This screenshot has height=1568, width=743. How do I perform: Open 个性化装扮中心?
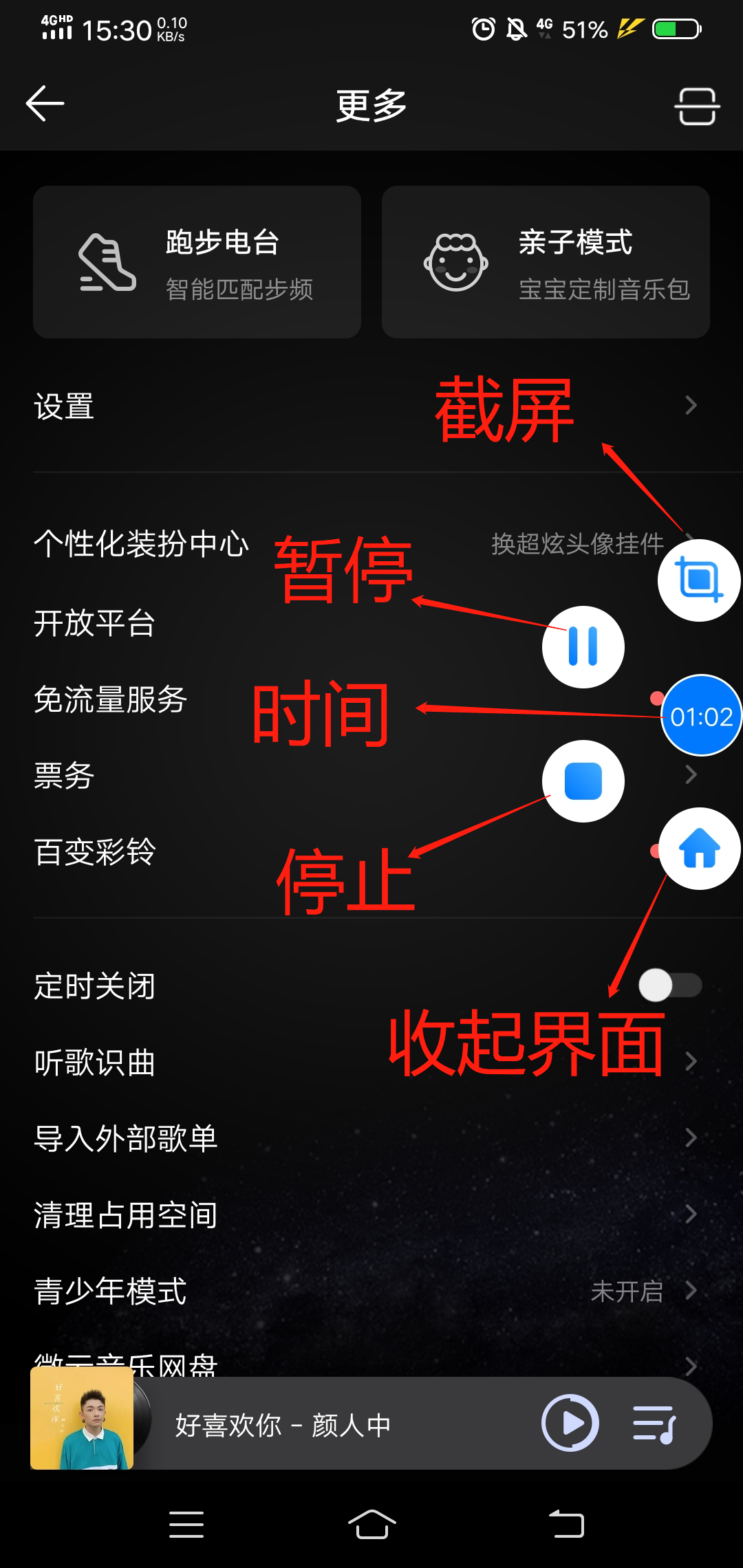point(141,544)
